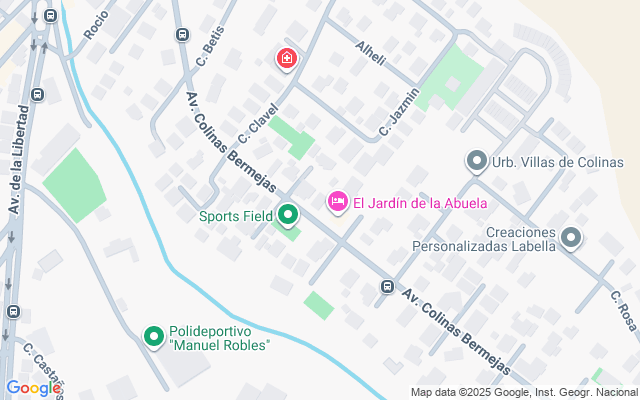This screenshot has height=400, width=640.
Task: Select Urb. Villas de Colinas marker
Action: [x=477, y=160]
